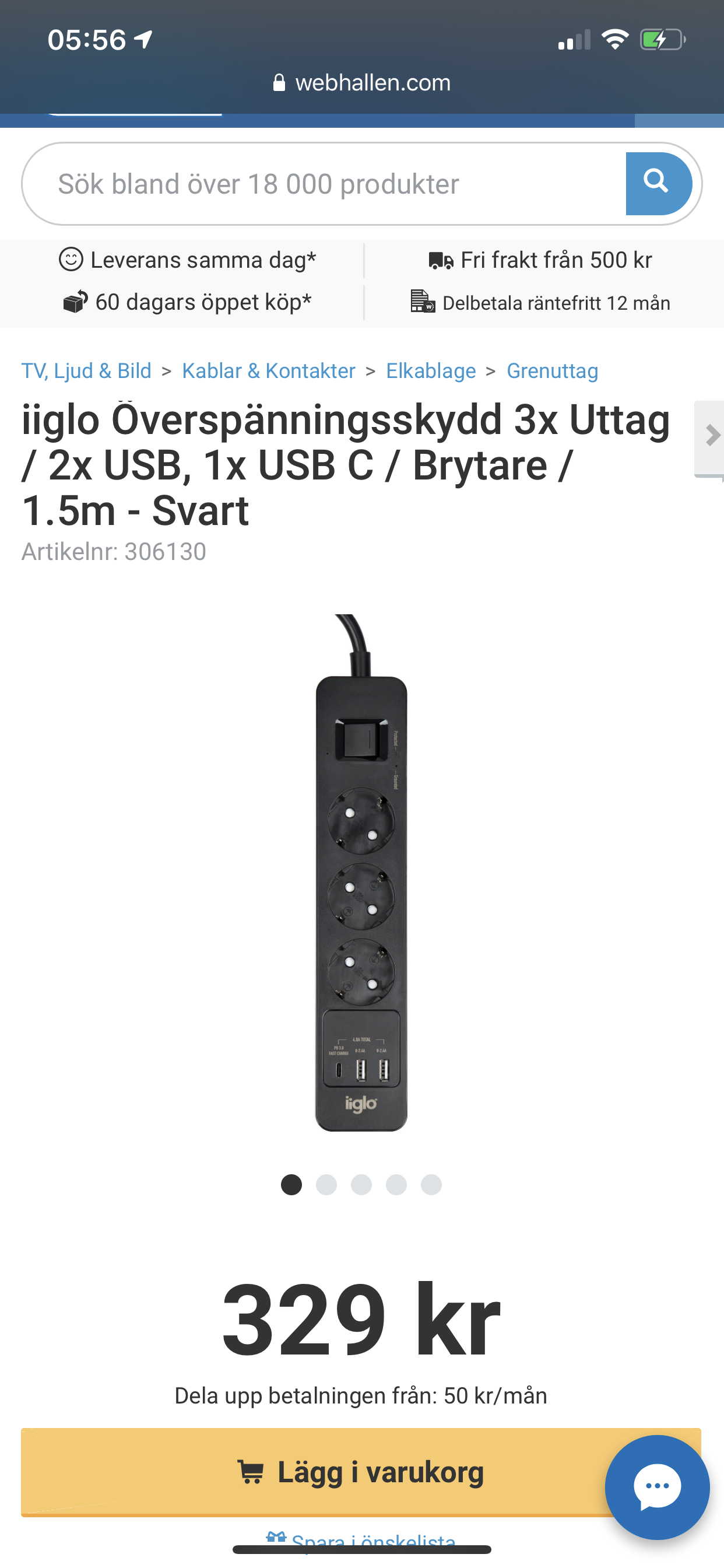Tap the blue magnifier search button
This screenshot has height=1568, width=724.
click(658, 184)
